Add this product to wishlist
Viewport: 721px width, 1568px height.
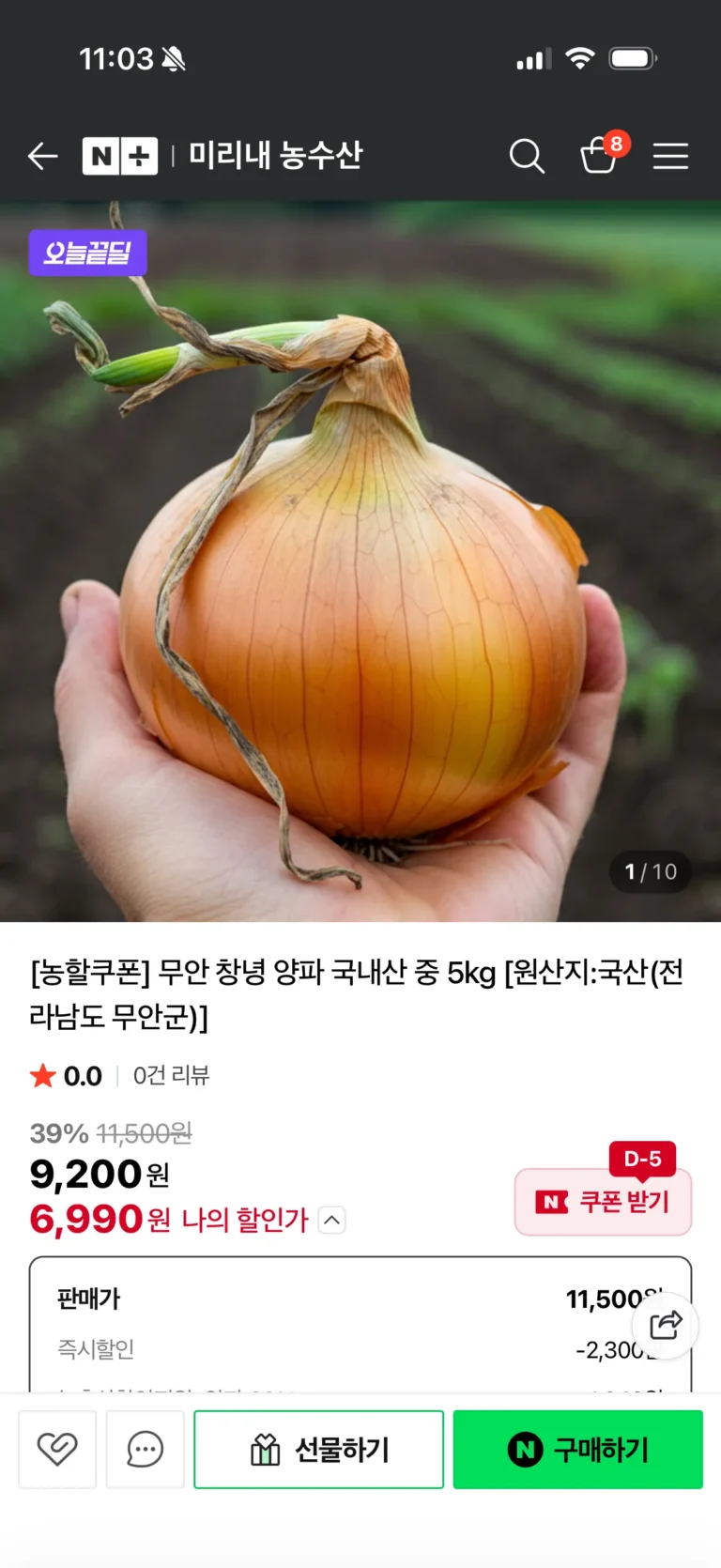coord(57,1449)
